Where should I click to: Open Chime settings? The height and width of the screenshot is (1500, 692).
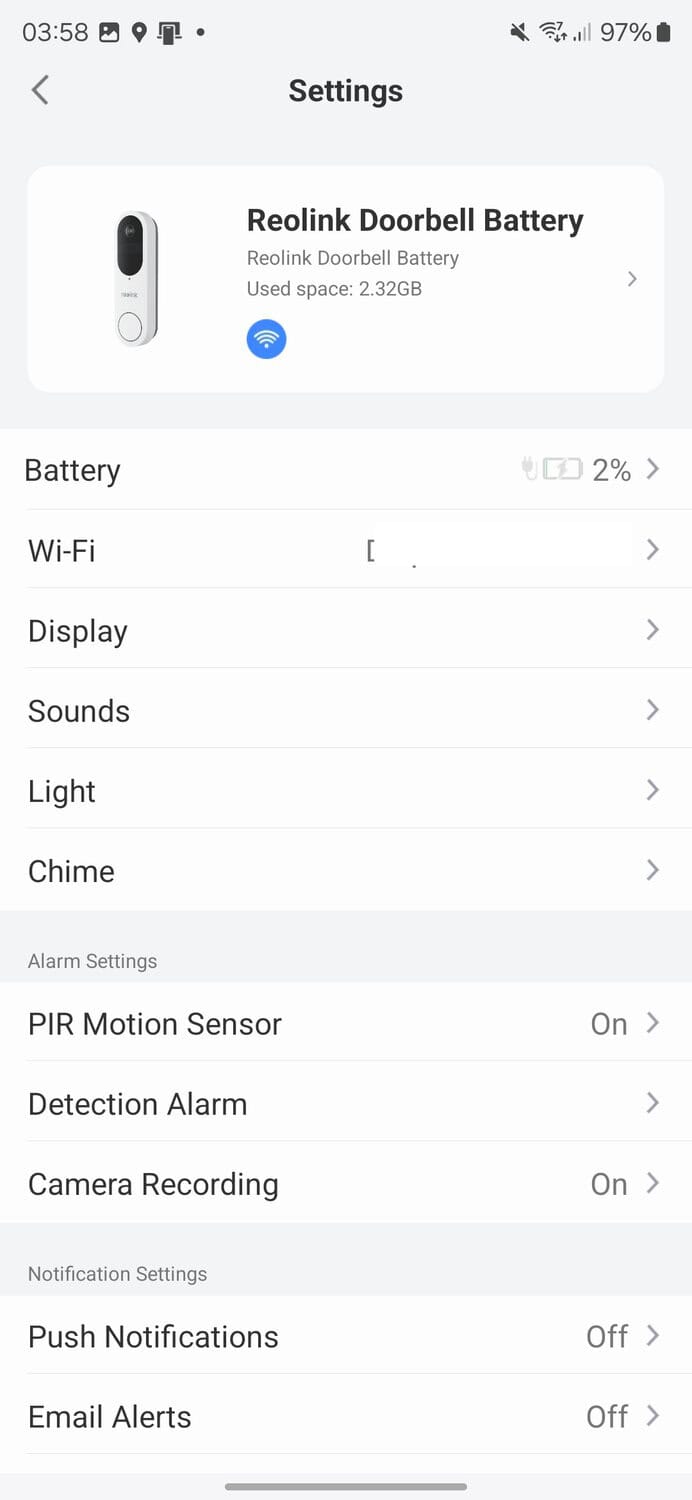[345, 870]
